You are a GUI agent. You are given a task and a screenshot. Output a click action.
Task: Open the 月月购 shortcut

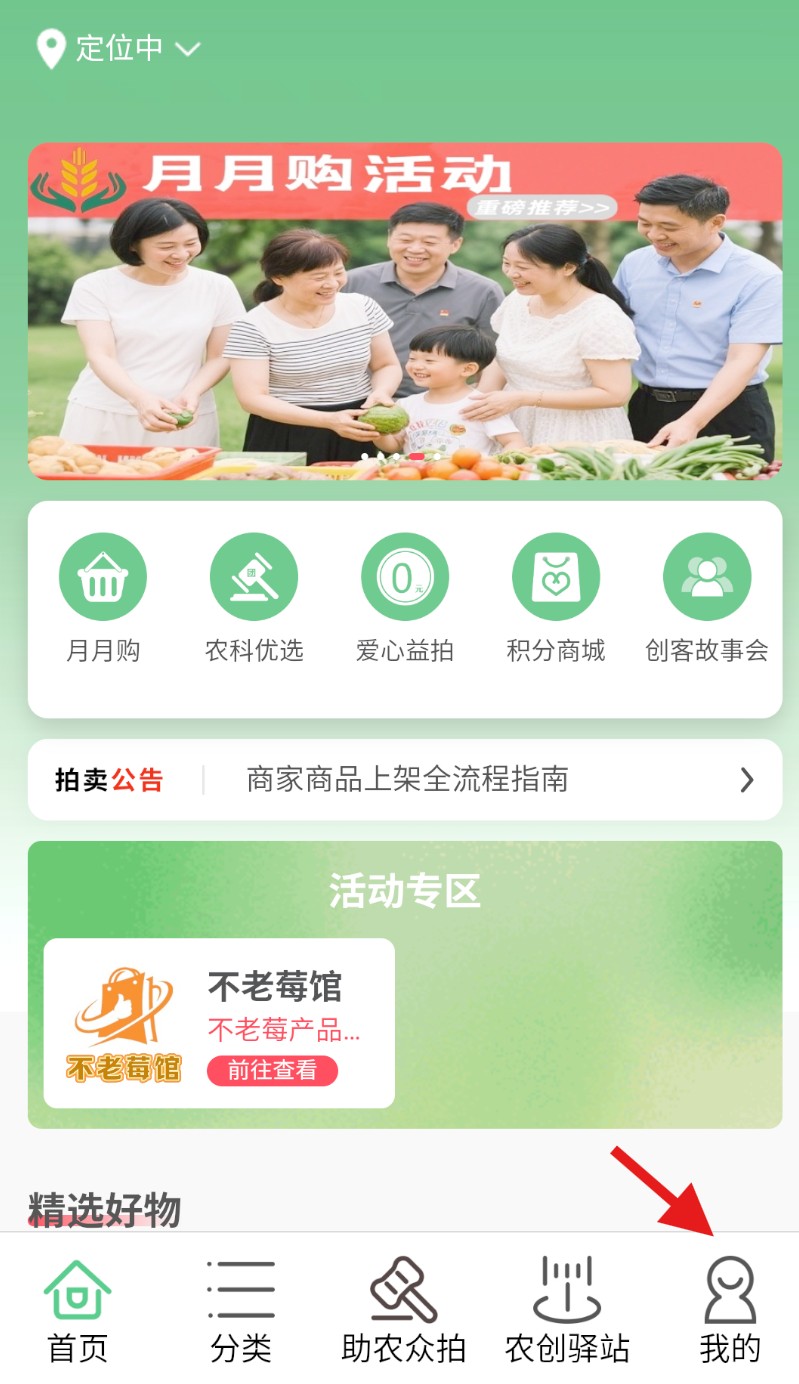point(103,598)
